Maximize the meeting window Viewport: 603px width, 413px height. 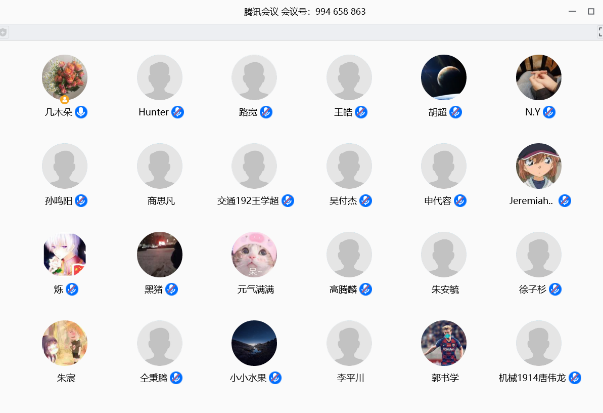(x=590, y=11)
